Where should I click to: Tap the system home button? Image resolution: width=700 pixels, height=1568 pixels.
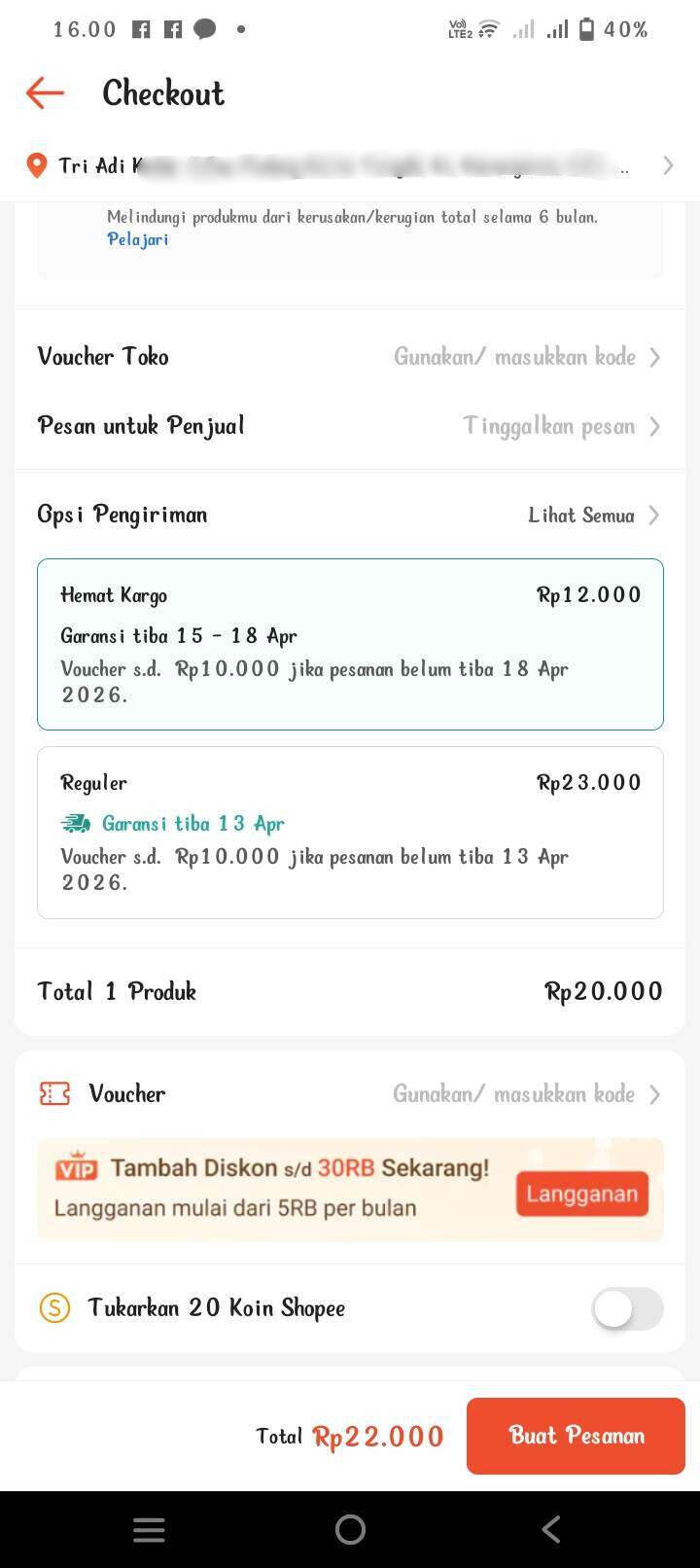point(350,1530)
